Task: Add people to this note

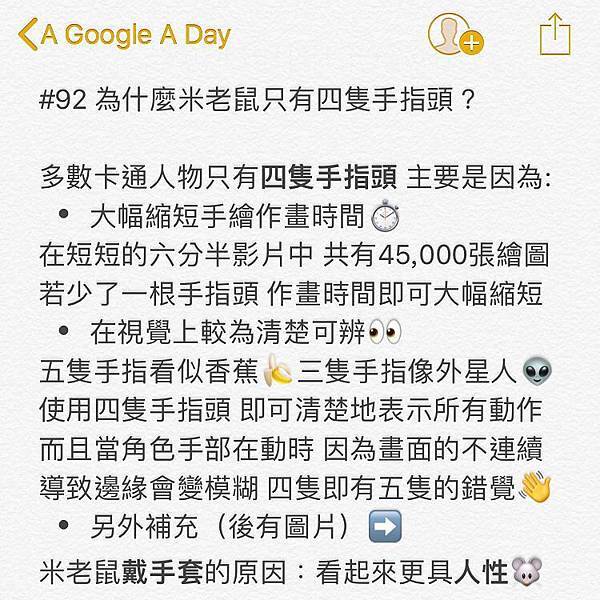Action: click(456, 36)
